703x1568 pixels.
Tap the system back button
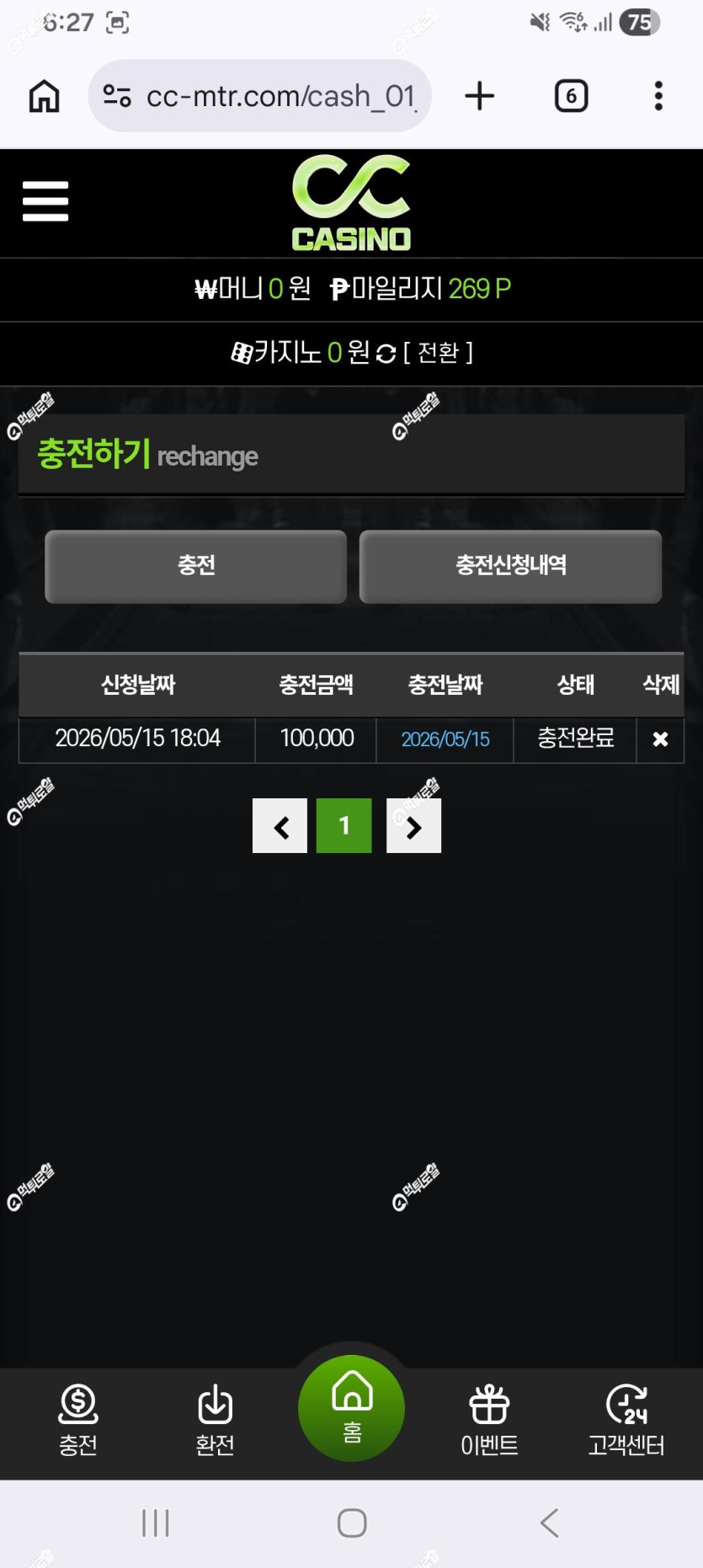tap(550, 1523)
